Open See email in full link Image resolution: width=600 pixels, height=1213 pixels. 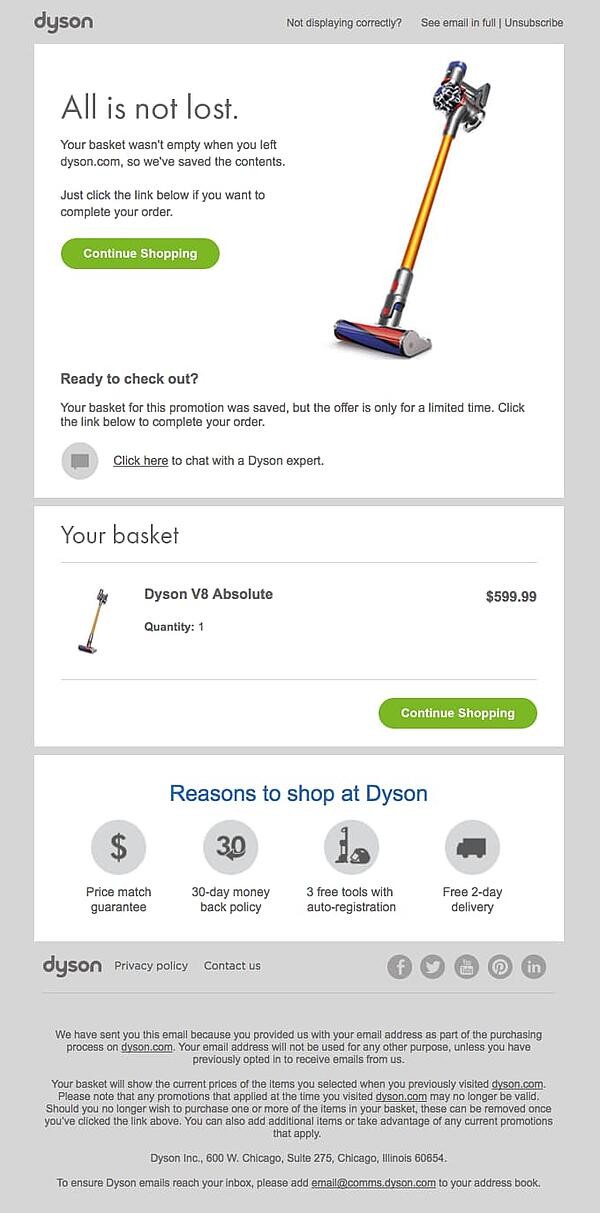(459, 22)
